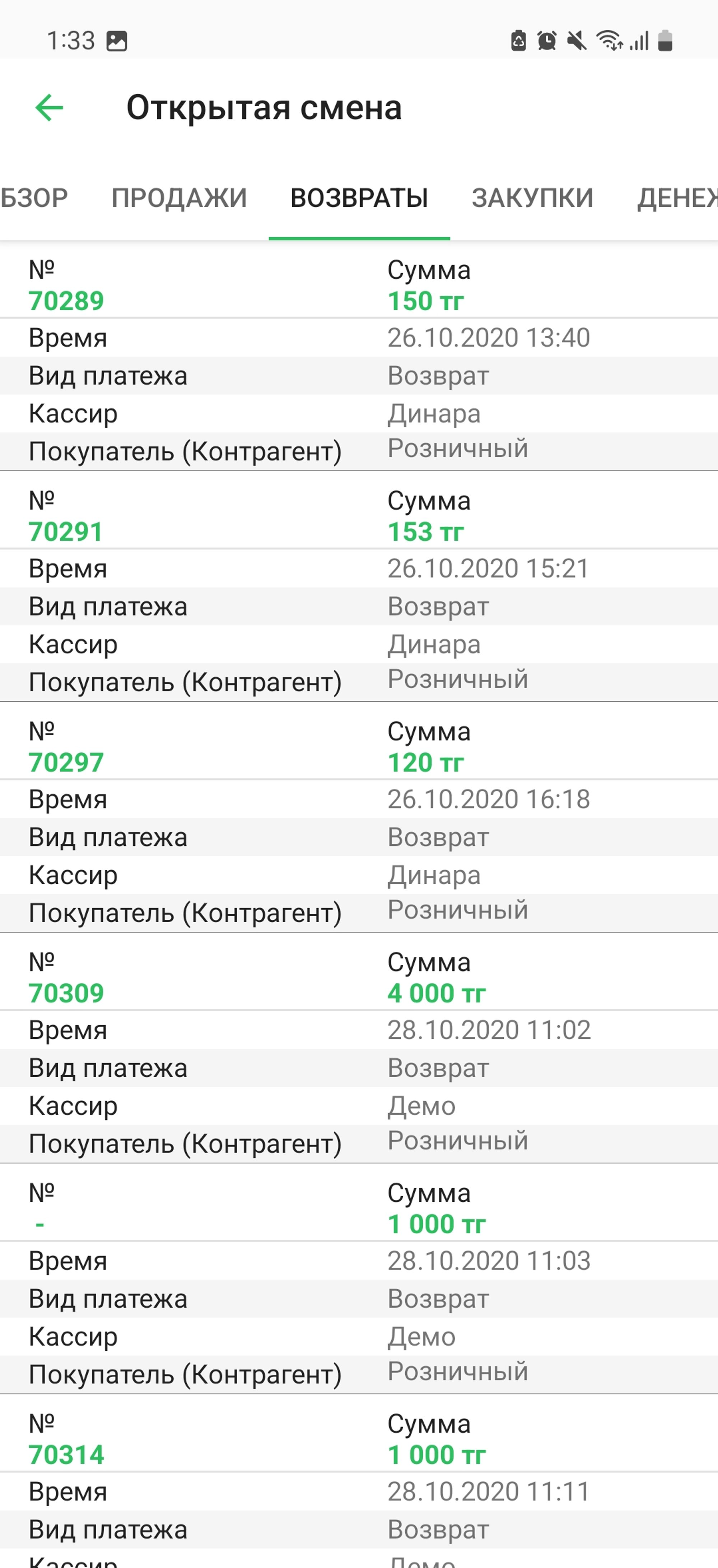Switch to the ПРОДАЖИ tab

tap(179, 199)
